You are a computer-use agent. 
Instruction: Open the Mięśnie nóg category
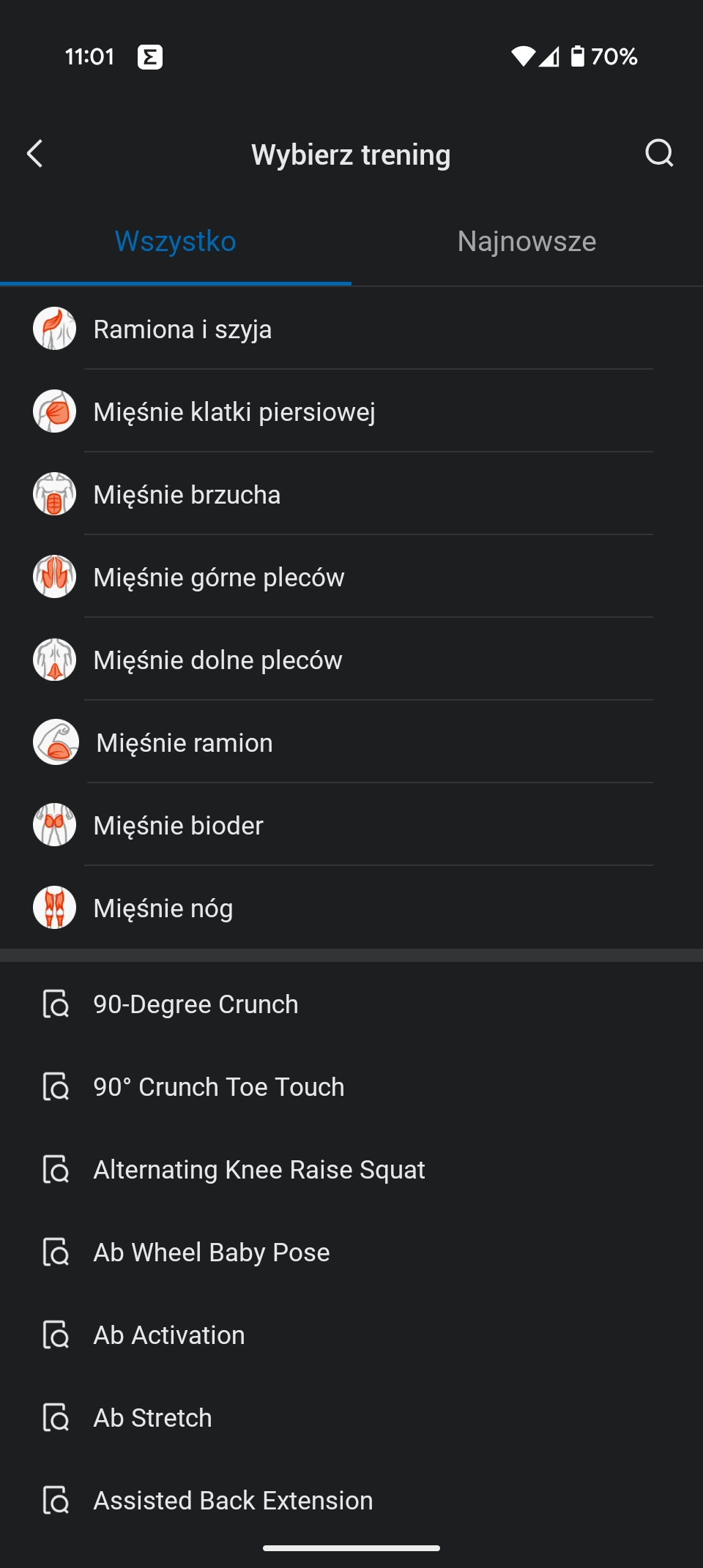click(x=351, y=908)
